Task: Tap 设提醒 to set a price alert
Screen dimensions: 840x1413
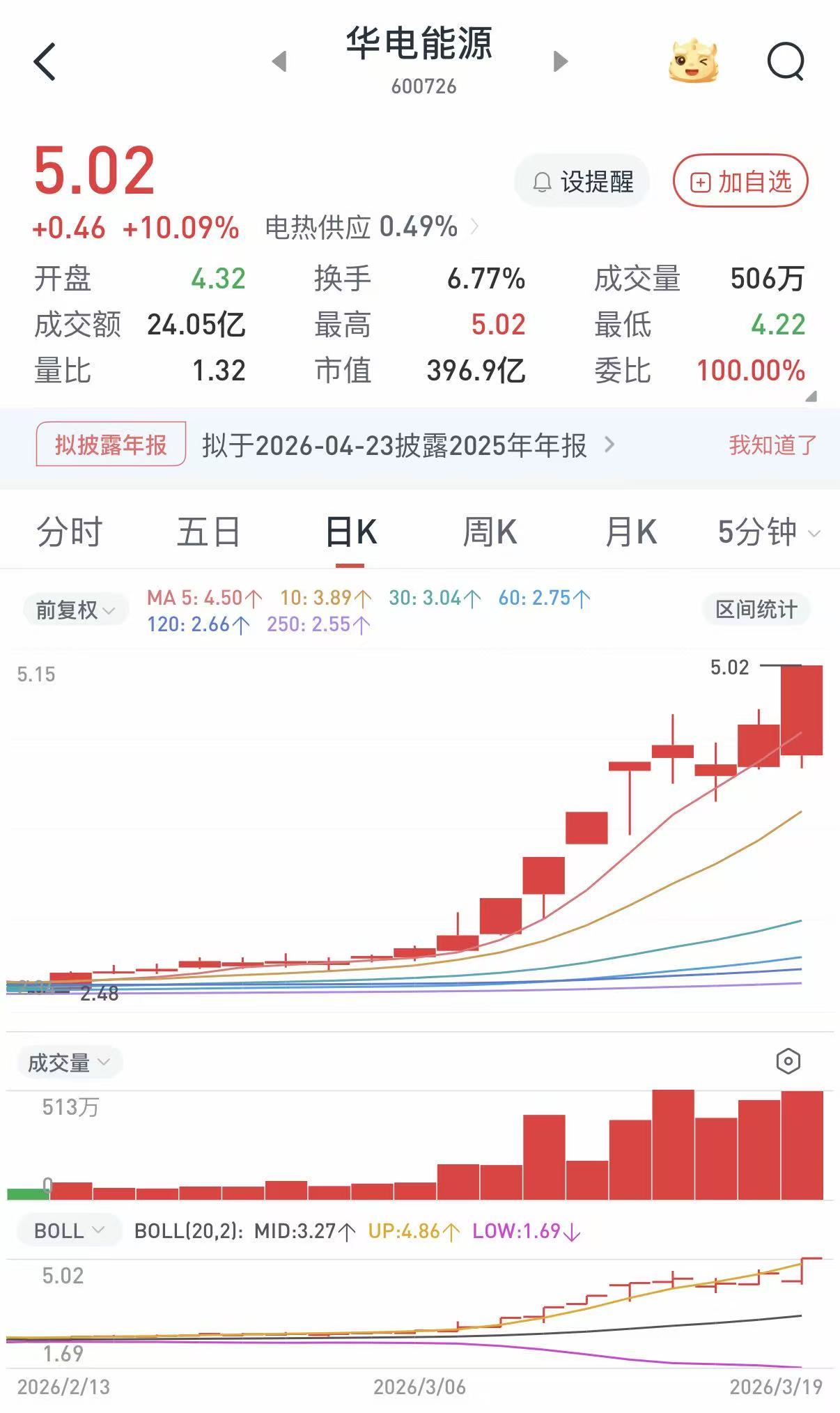Action: click(582, 182)
